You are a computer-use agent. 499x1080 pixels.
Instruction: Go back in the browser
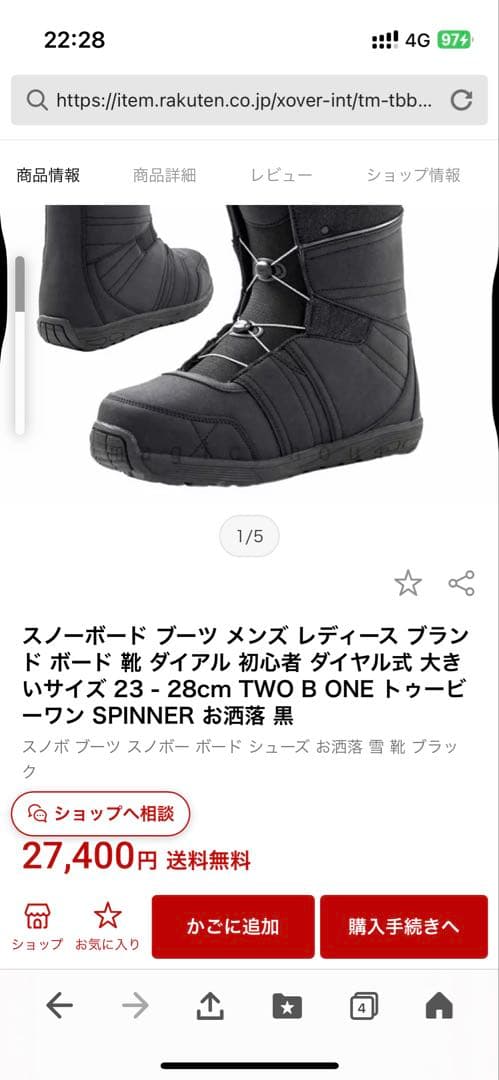point(59,1006)
